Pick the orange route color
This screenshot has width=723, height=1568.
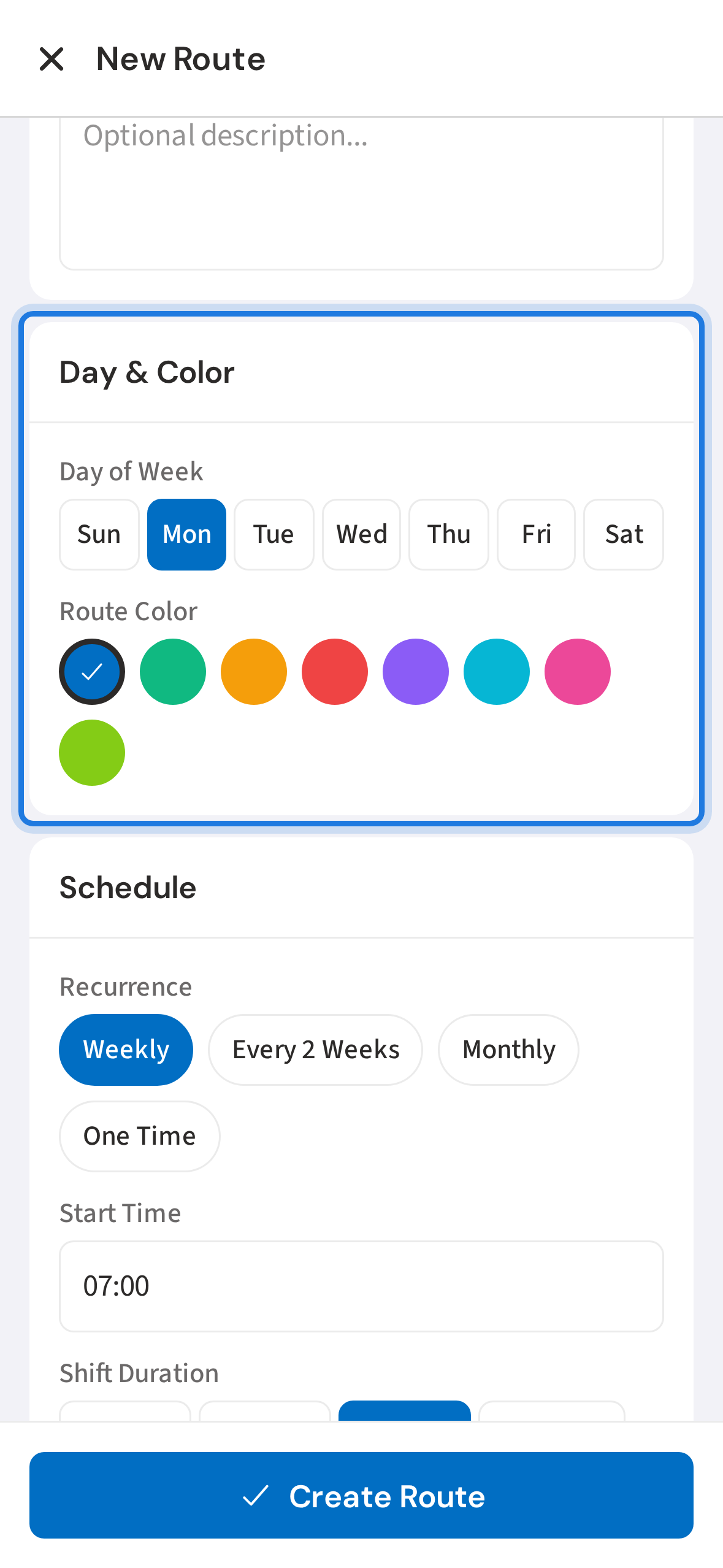pos(253,672)
